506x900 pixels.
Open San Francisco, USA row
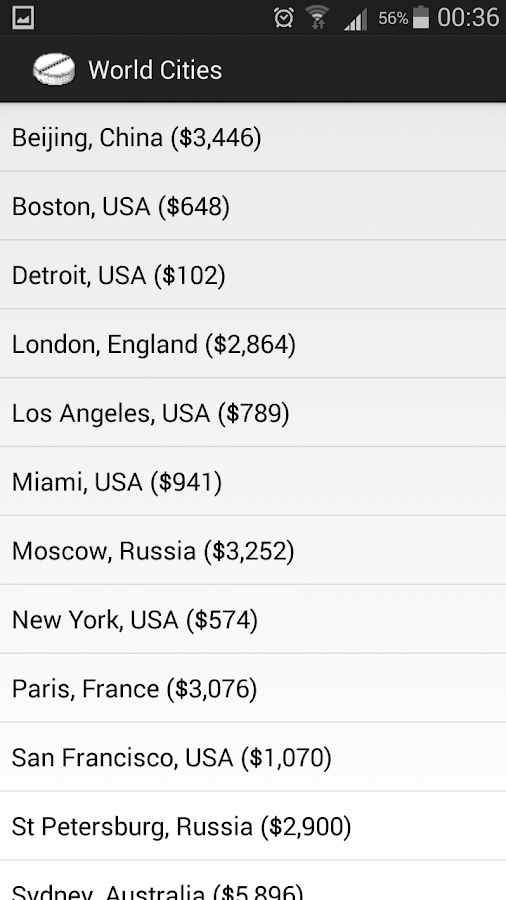[x=253, y=757]
